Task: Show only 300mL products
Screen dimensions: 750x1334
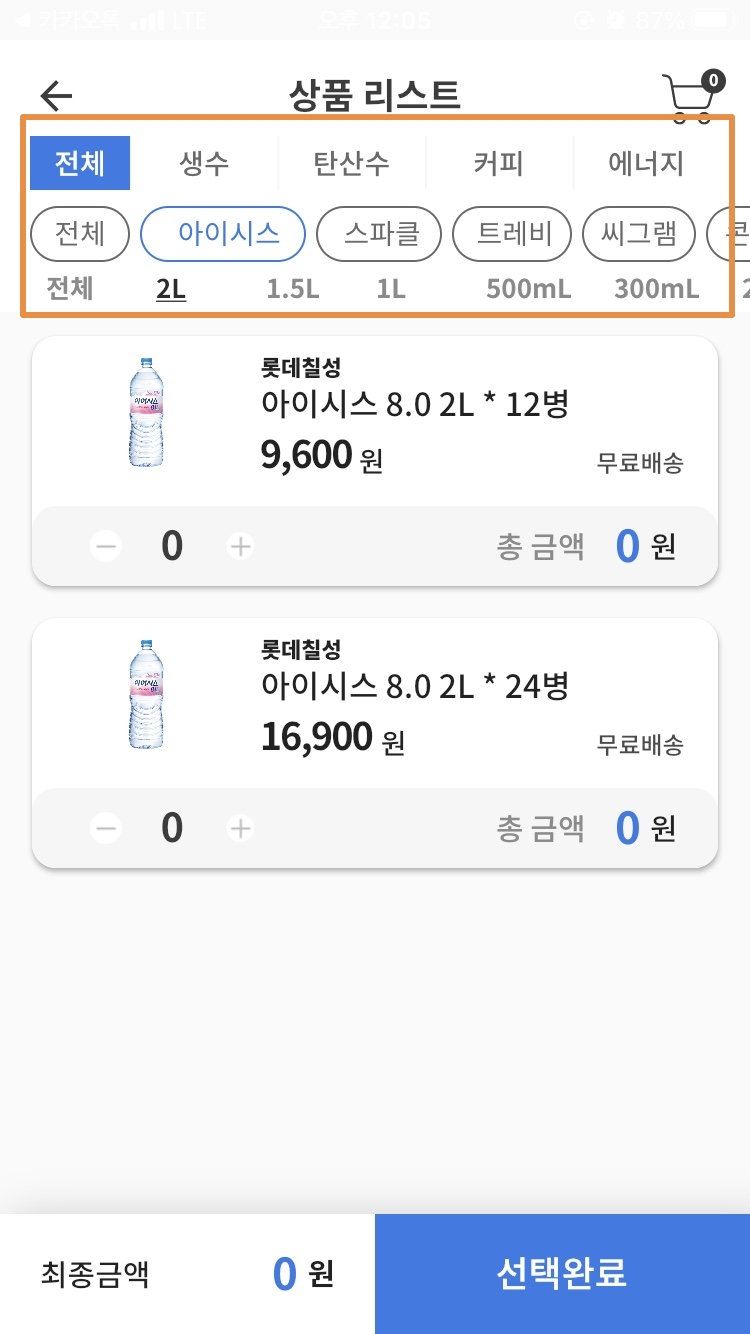Action: coord(656,289)
